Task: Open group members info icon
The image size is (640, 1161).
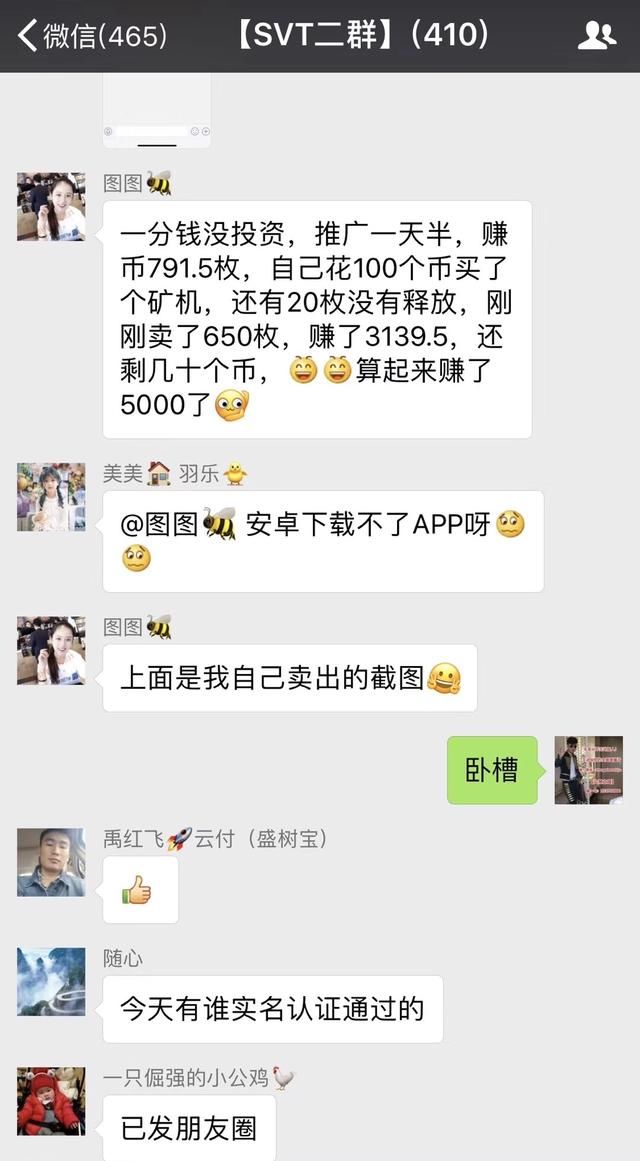Action: 597,36
